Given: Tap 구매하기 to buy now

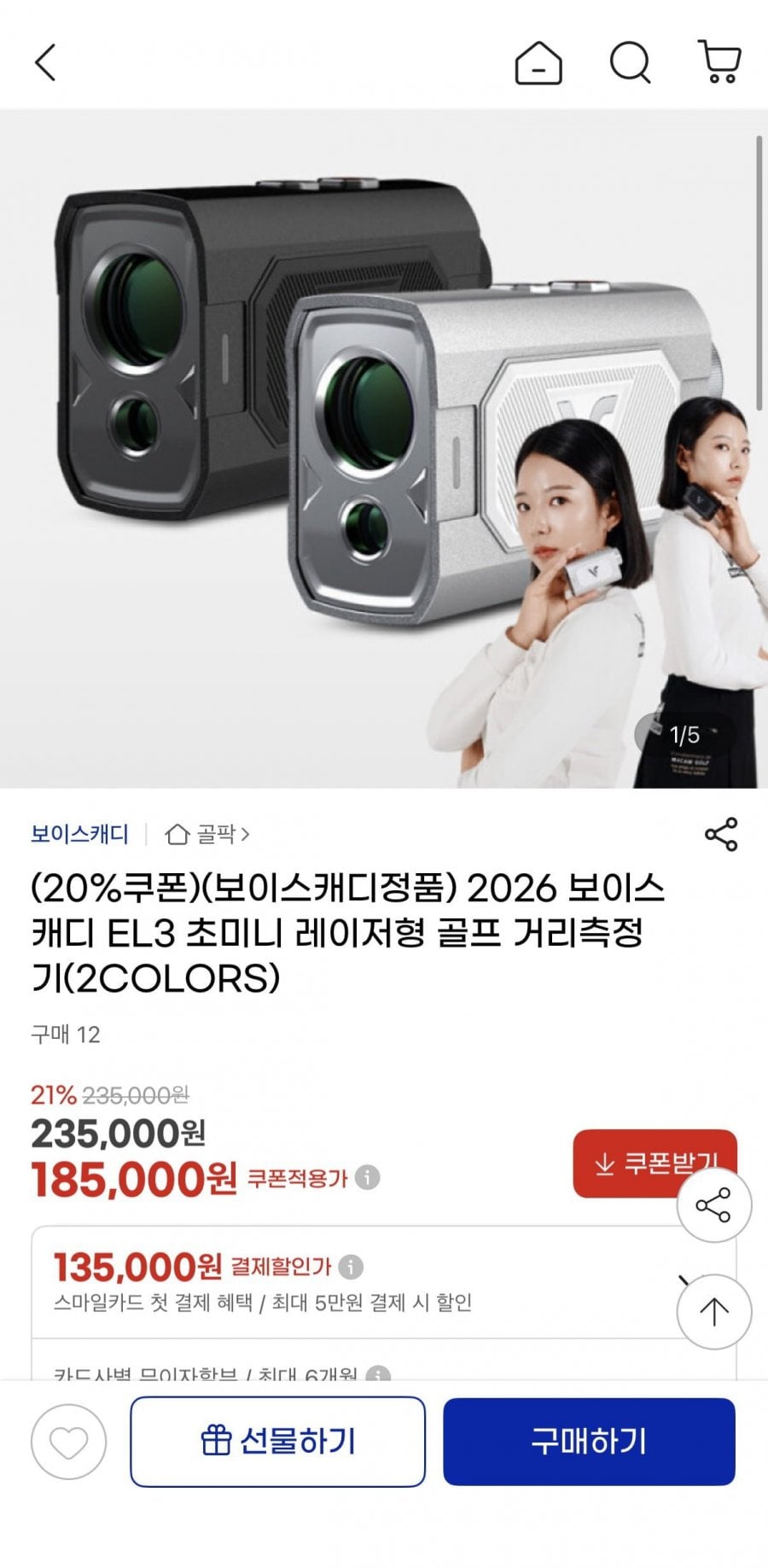Looking at the screenshot, I should click(589, 1442).
